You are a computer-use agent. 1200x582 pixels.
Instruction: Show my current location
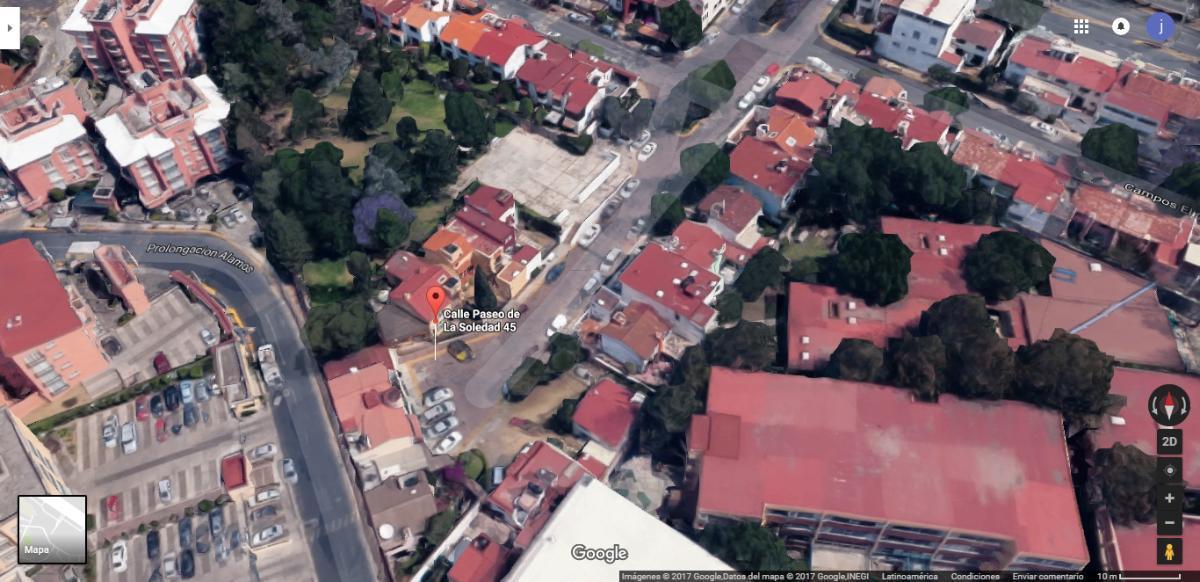[x=1168, y=470]
